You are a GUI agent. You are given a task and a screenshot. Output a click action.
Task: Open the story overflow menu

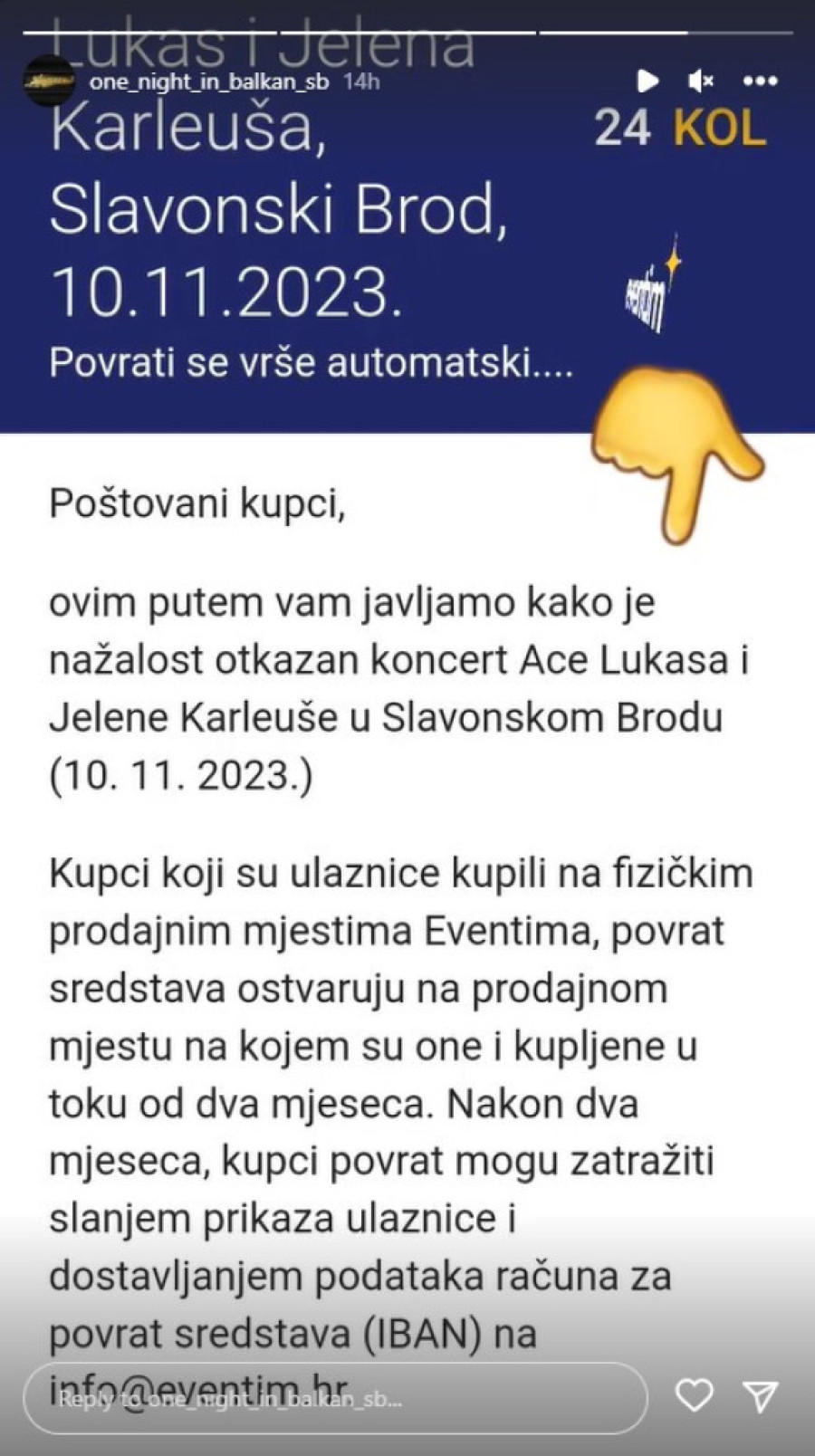[760, 81]
